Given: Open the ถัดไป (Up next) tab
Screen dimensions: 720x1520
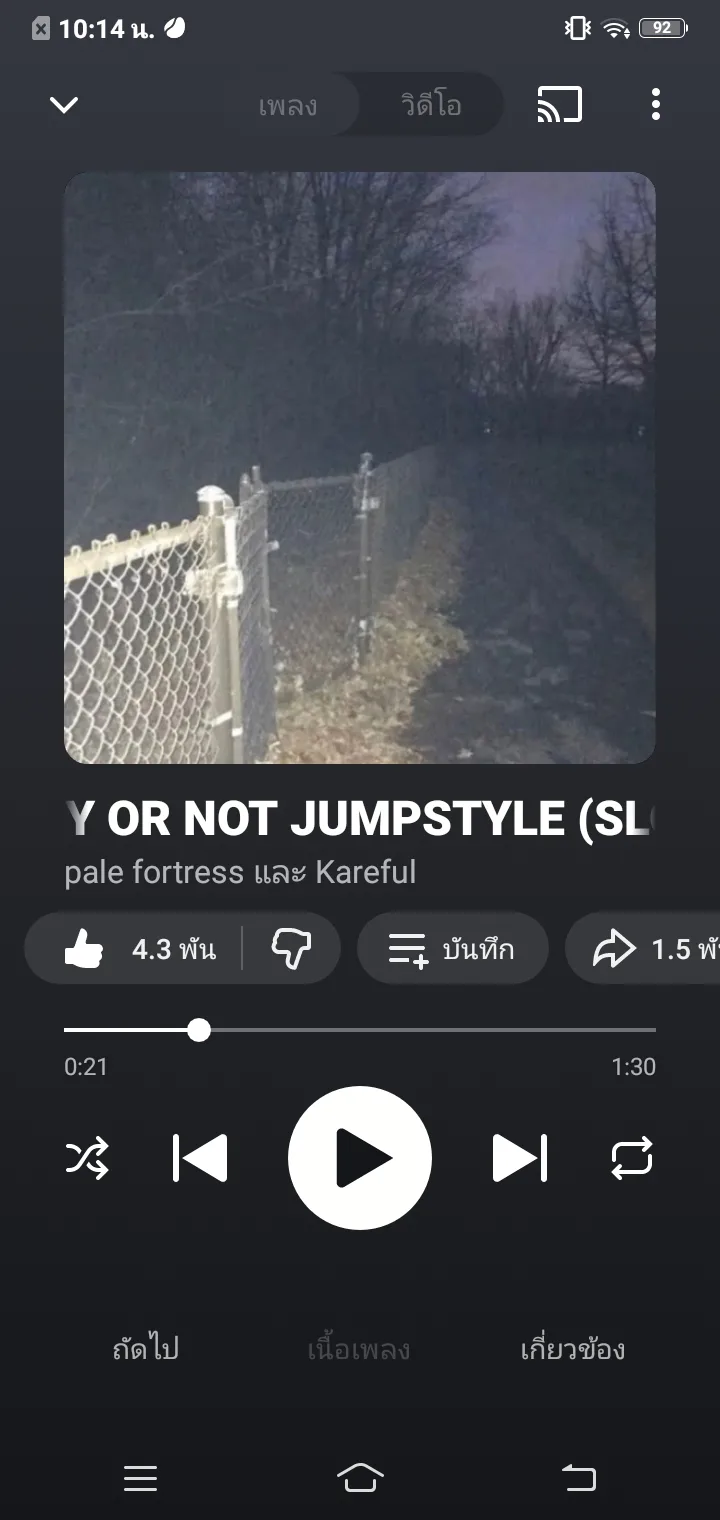Looking at the screenshot, I should [x=146, y=1349].
